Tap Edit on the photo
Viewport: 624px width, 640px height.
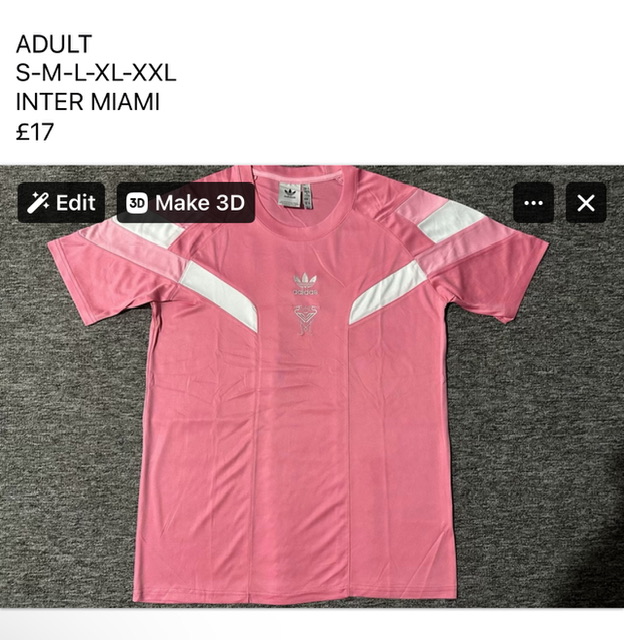tap(61, 203)
